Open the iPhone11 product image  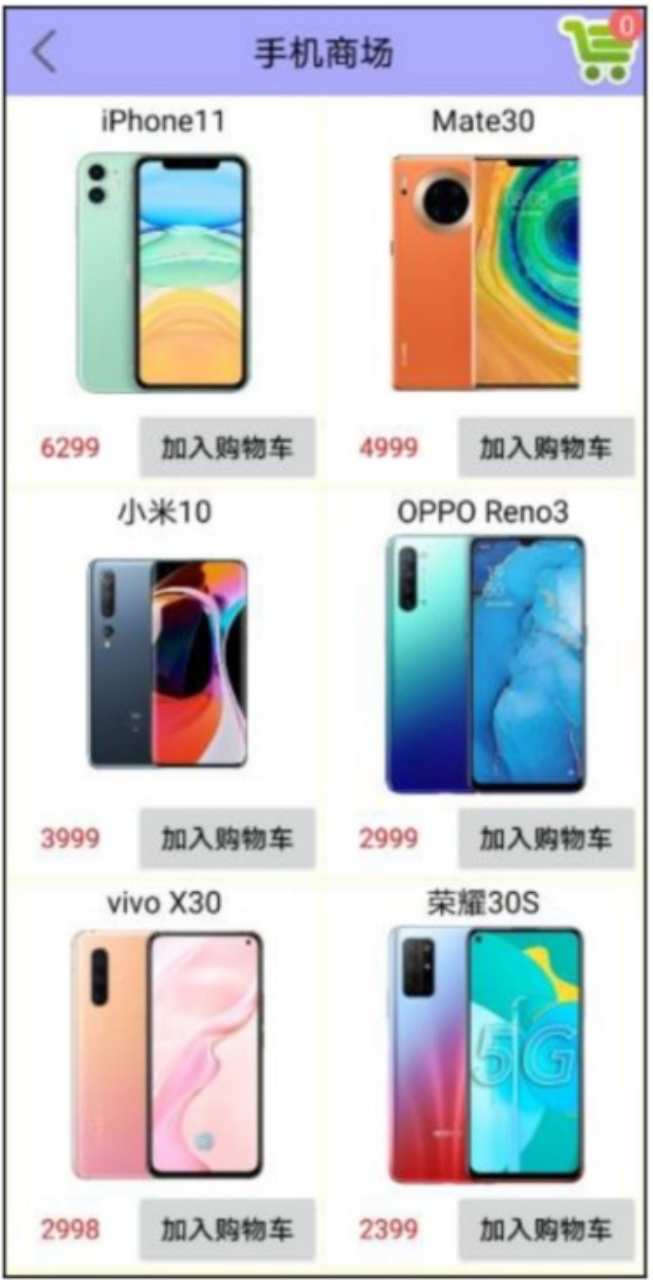pos(162,272)
